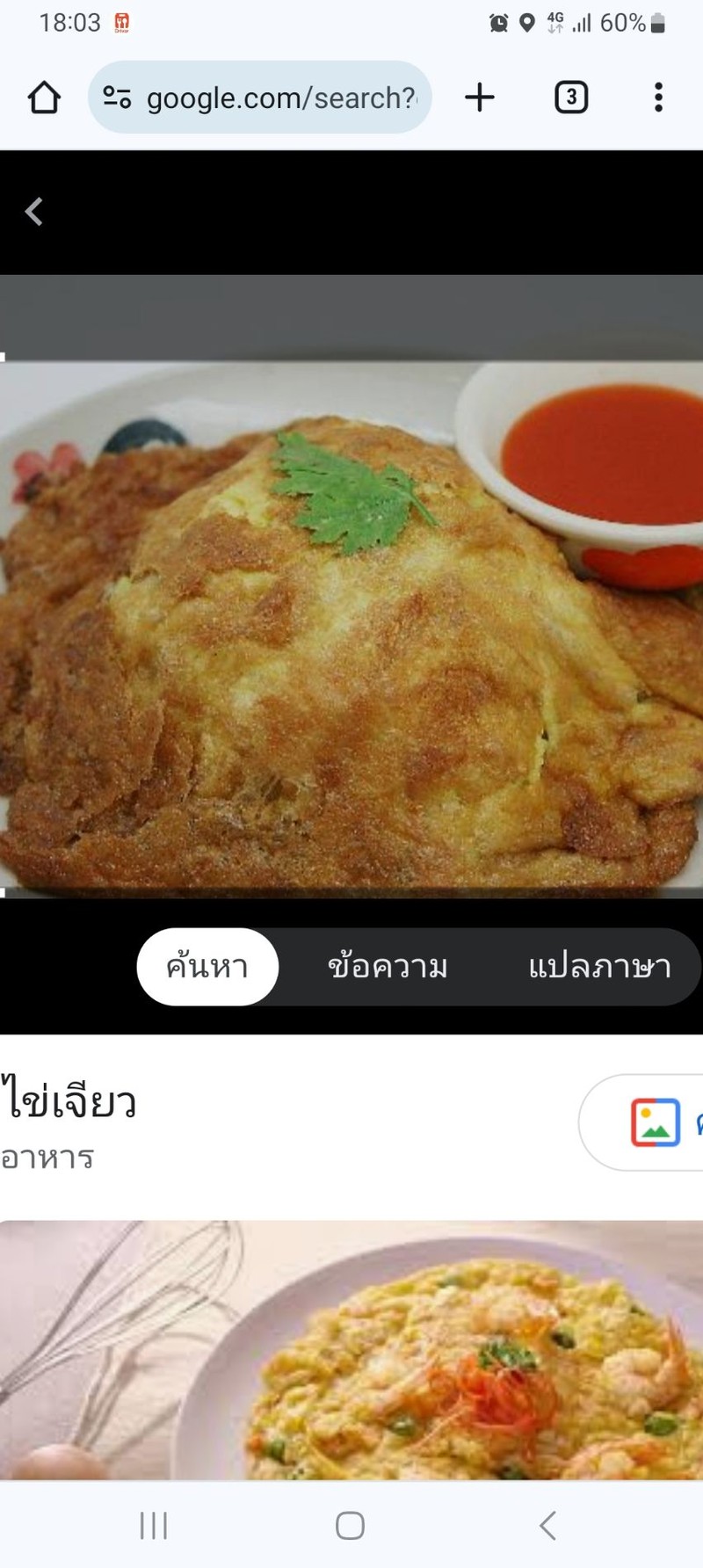This screenshot has height=1568, width=703.
Task: Switch to the ข้อความ mode
Action: coord(388,967)
